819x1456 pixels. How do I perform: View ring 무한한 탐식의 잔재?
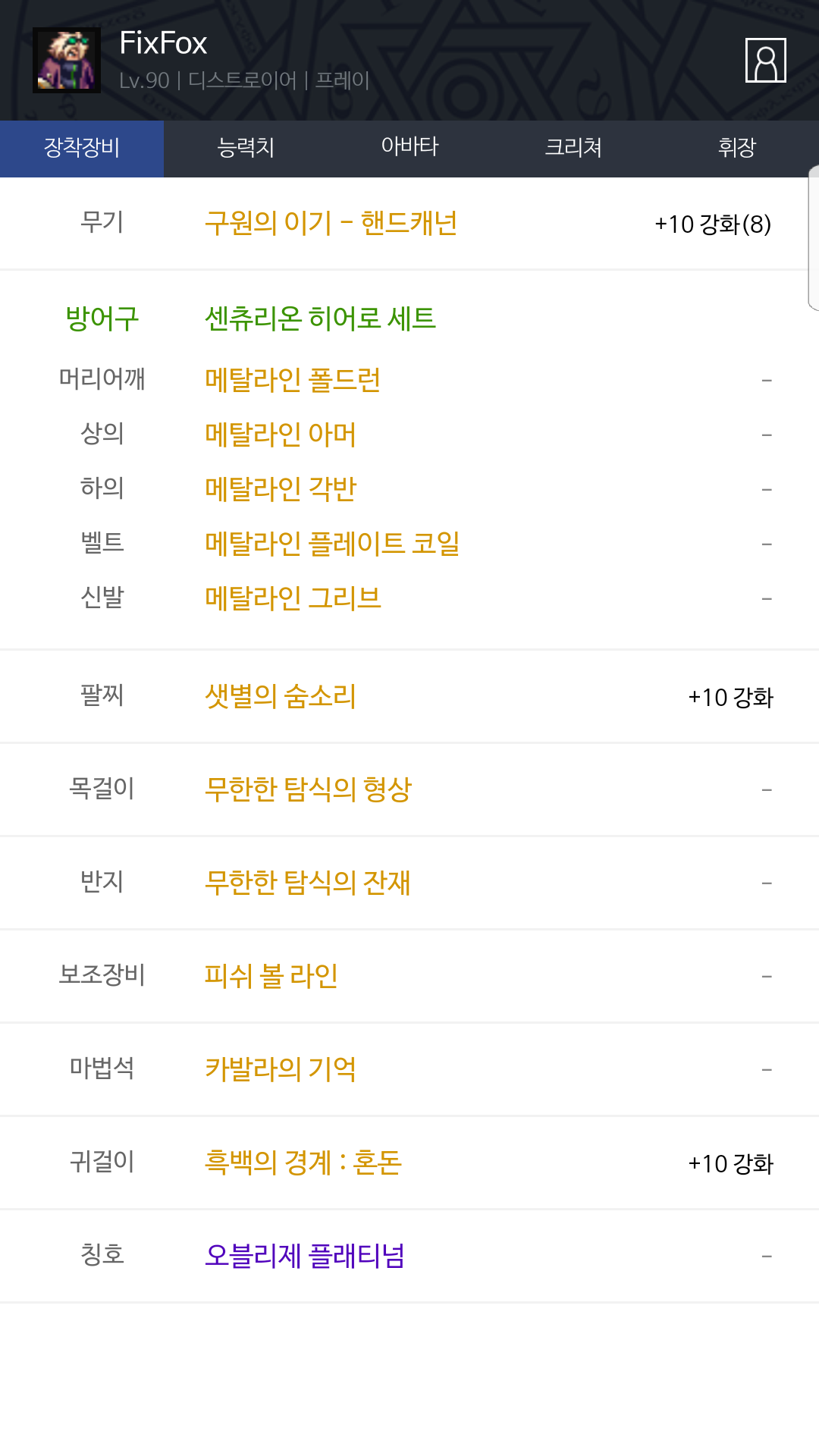pyautogui.click(x=308, y=883)
